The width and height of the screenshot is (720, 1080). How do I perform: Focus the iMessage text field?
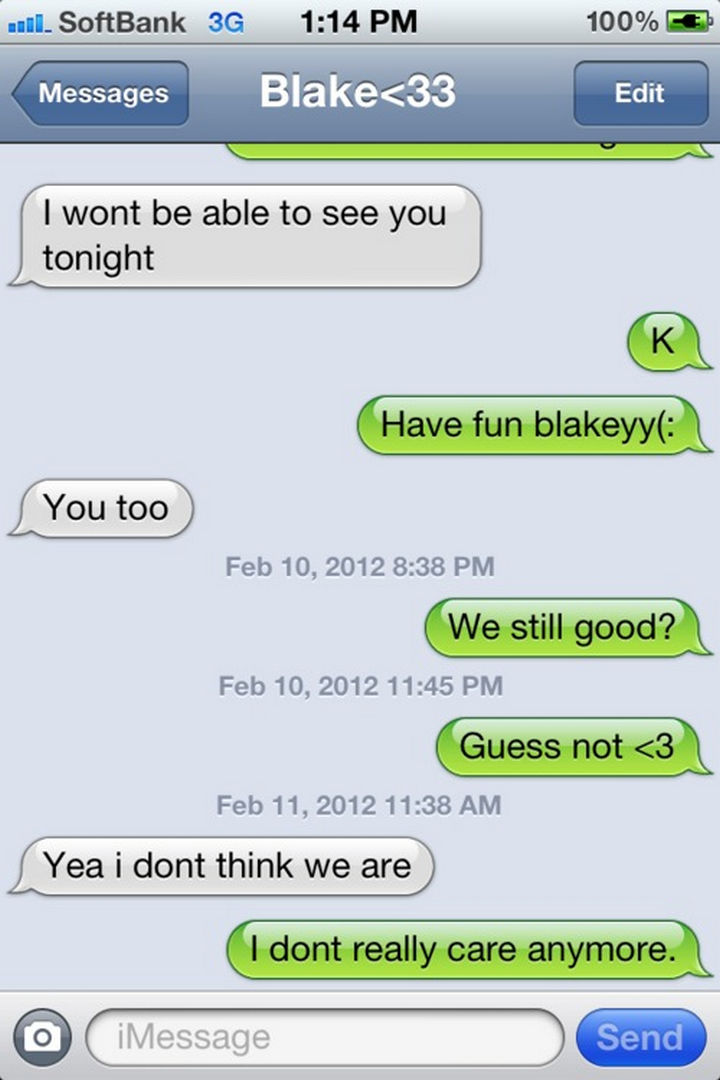[325, 1037]
